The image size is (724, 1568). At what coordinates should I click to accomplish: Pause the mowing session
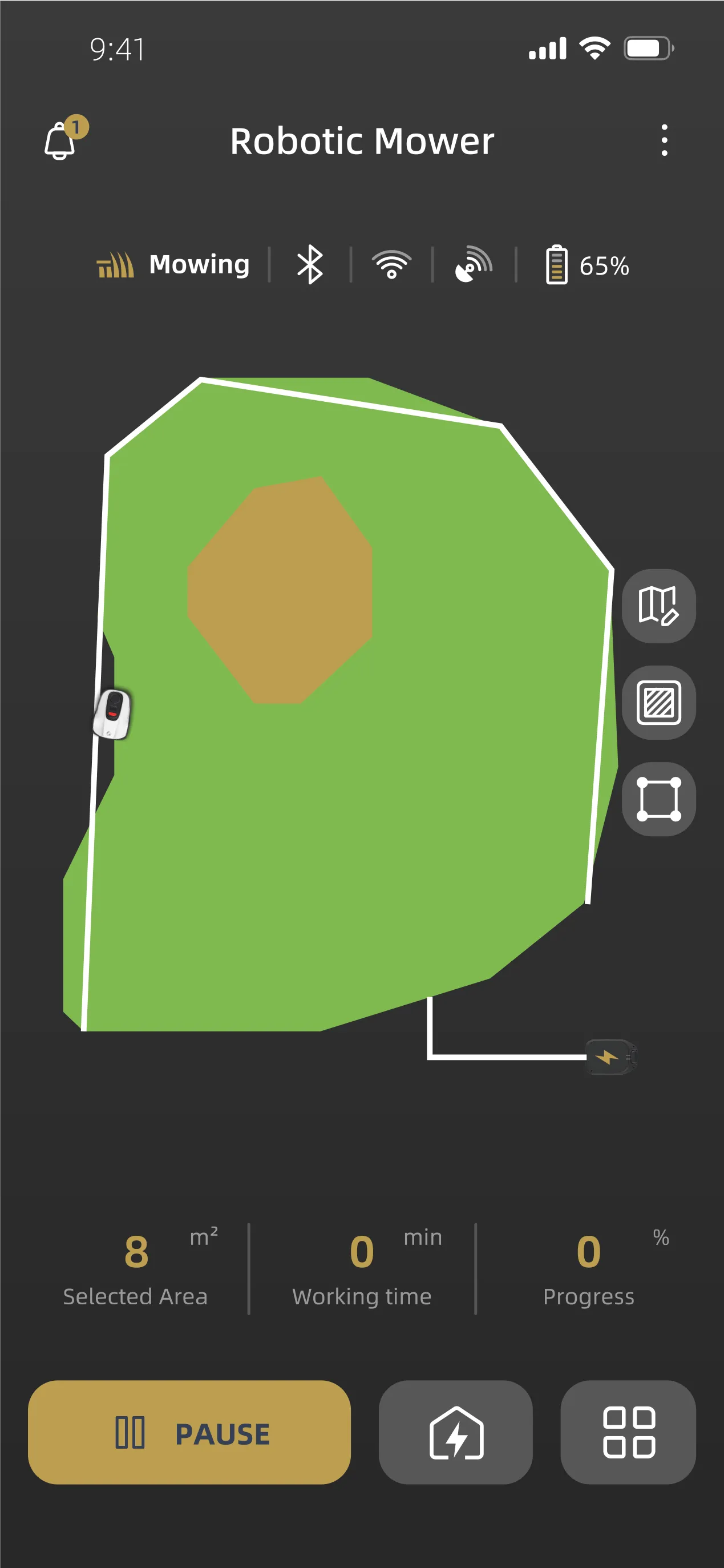(x=189, y=1432)
